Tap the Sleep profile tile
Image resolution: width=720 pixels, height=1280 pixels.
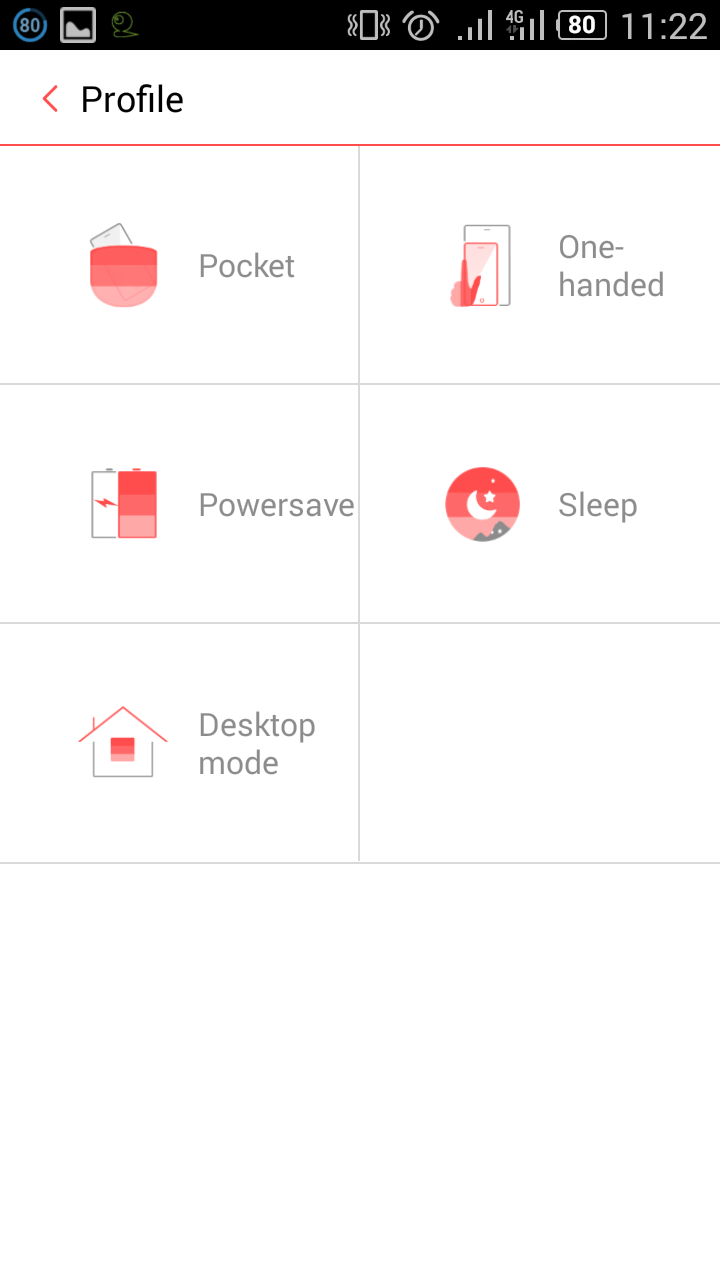540,504
